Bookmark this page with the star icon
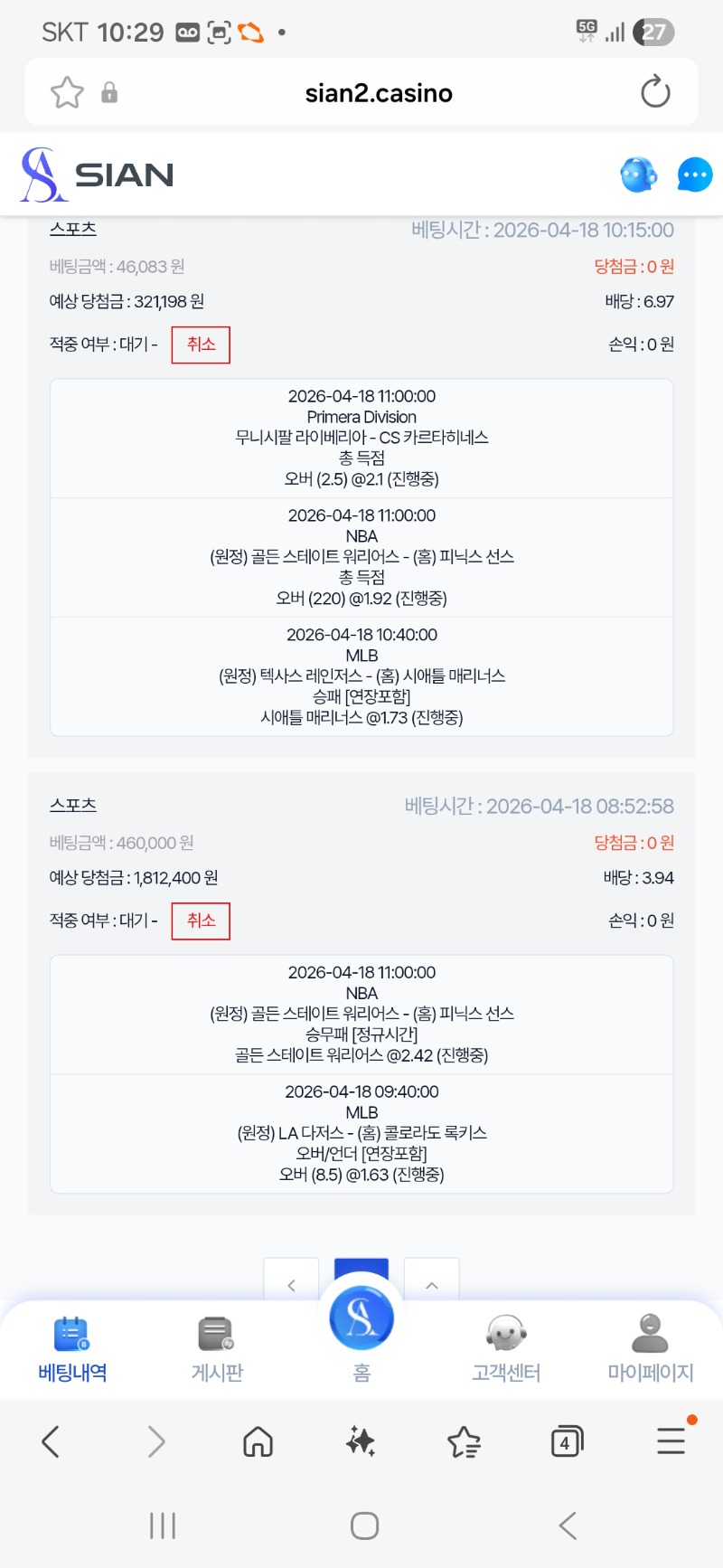 click(x=67, y=92)
